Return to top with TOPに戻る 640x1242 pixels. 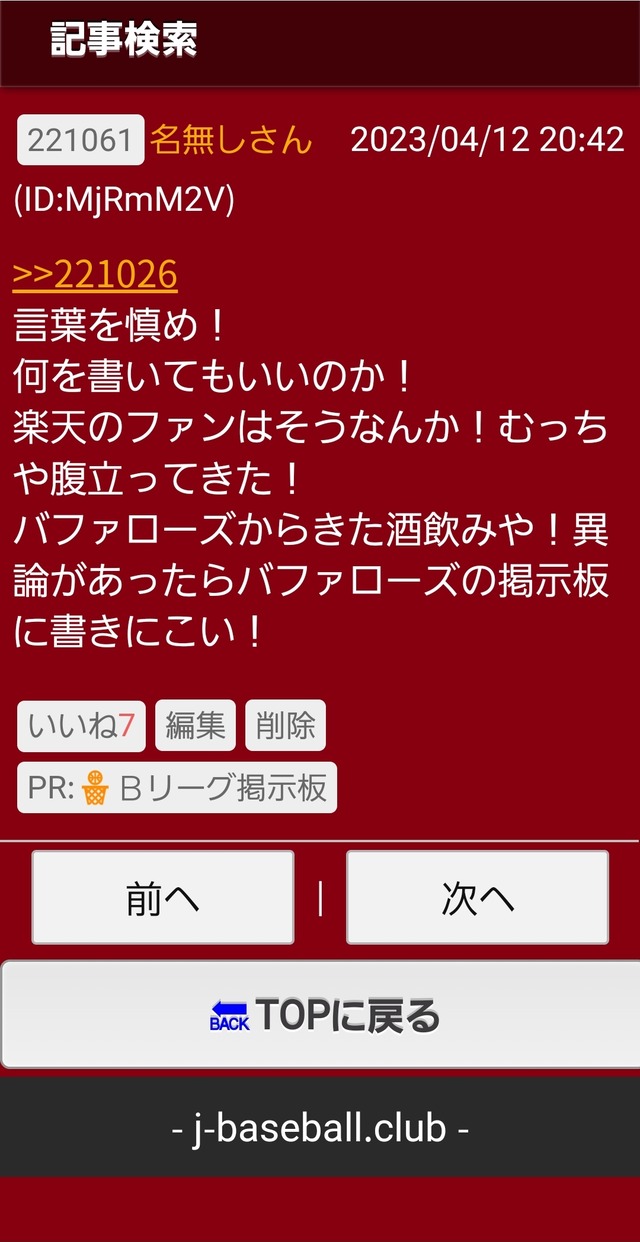pyautogui.click(x=320, y=1016)
